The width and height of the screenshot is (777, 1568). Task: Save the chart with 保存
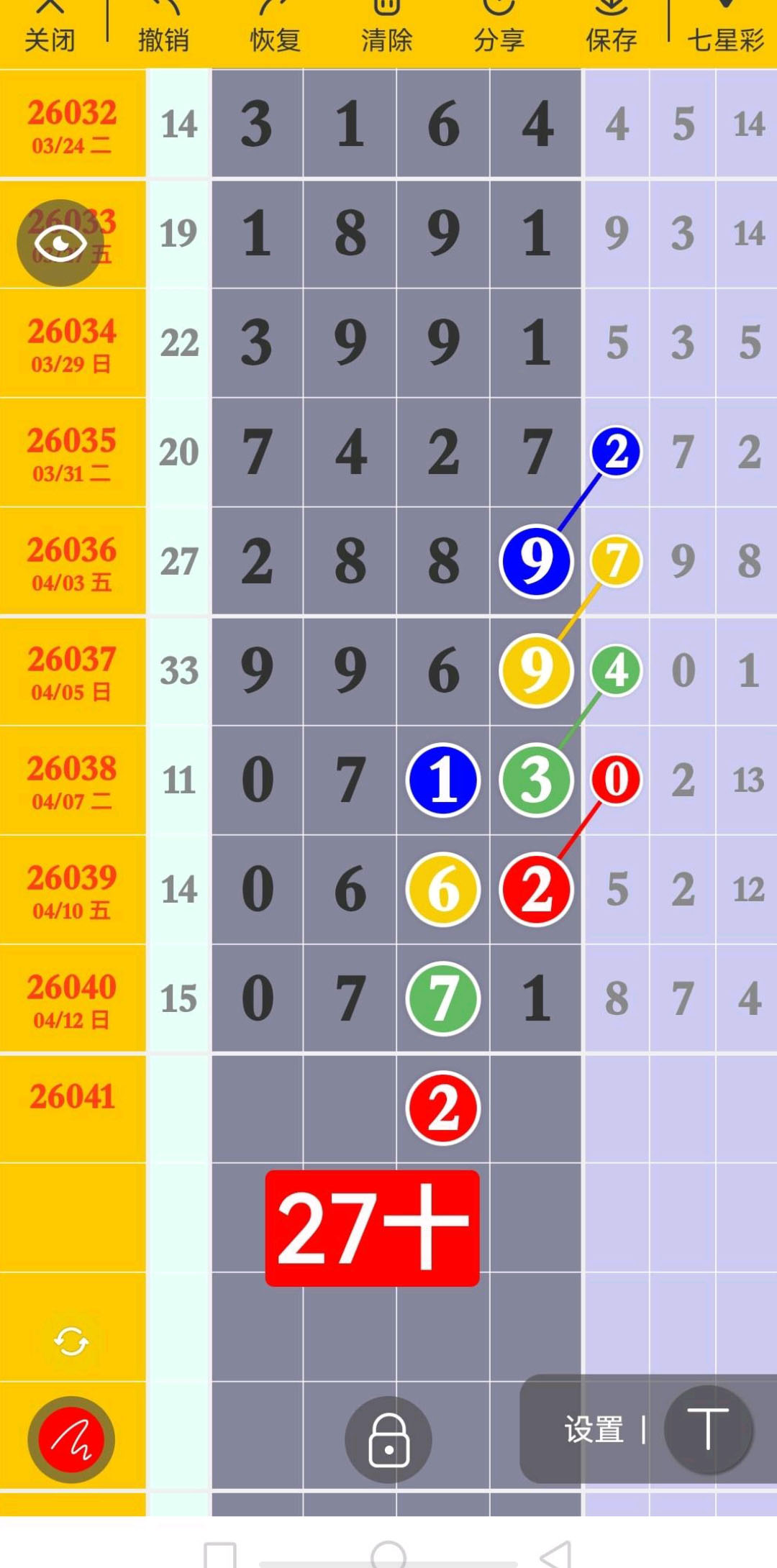pyautogui.click(x=611, y=29)
